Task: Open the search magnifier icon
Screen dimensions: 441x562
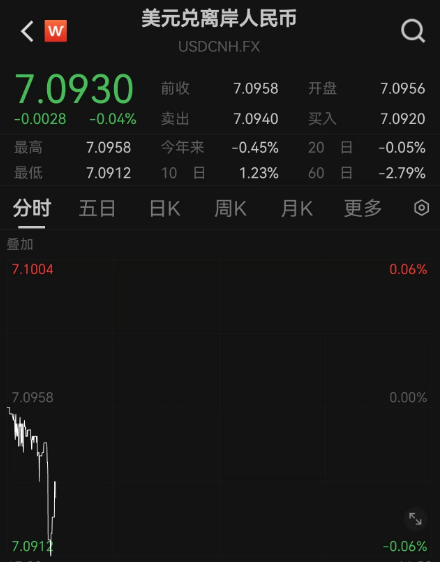Action: click(413, 31)
